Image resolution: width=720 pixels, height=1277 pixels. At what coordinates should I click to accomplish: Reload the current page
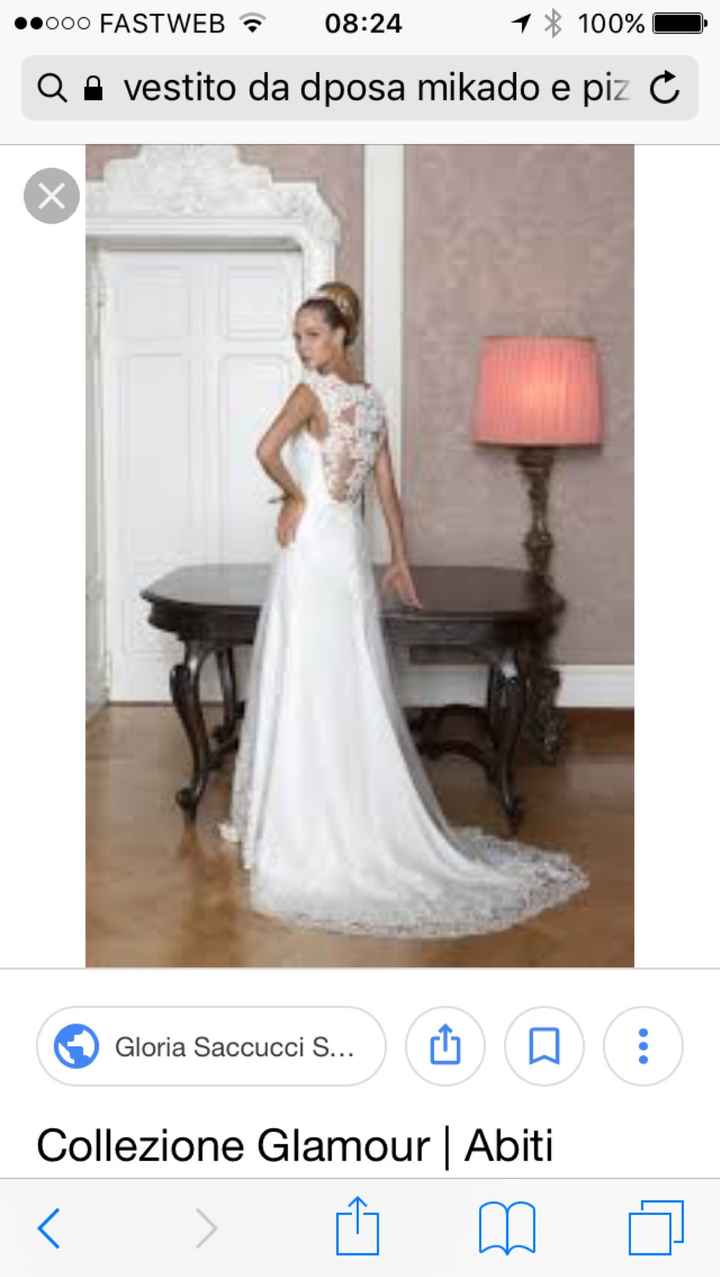(664, 89)
